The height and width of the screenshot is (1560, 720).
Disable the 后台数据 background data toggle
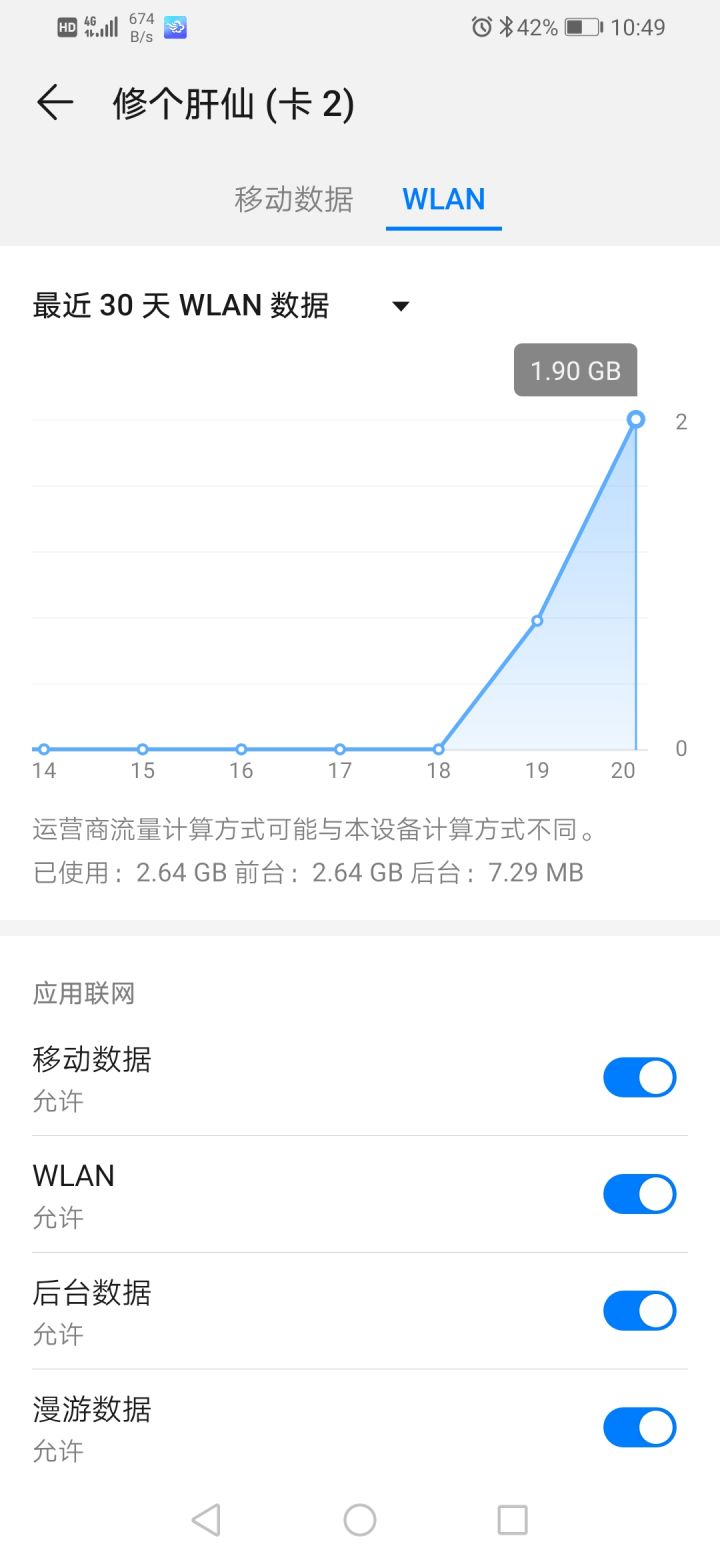point(640,1310)
